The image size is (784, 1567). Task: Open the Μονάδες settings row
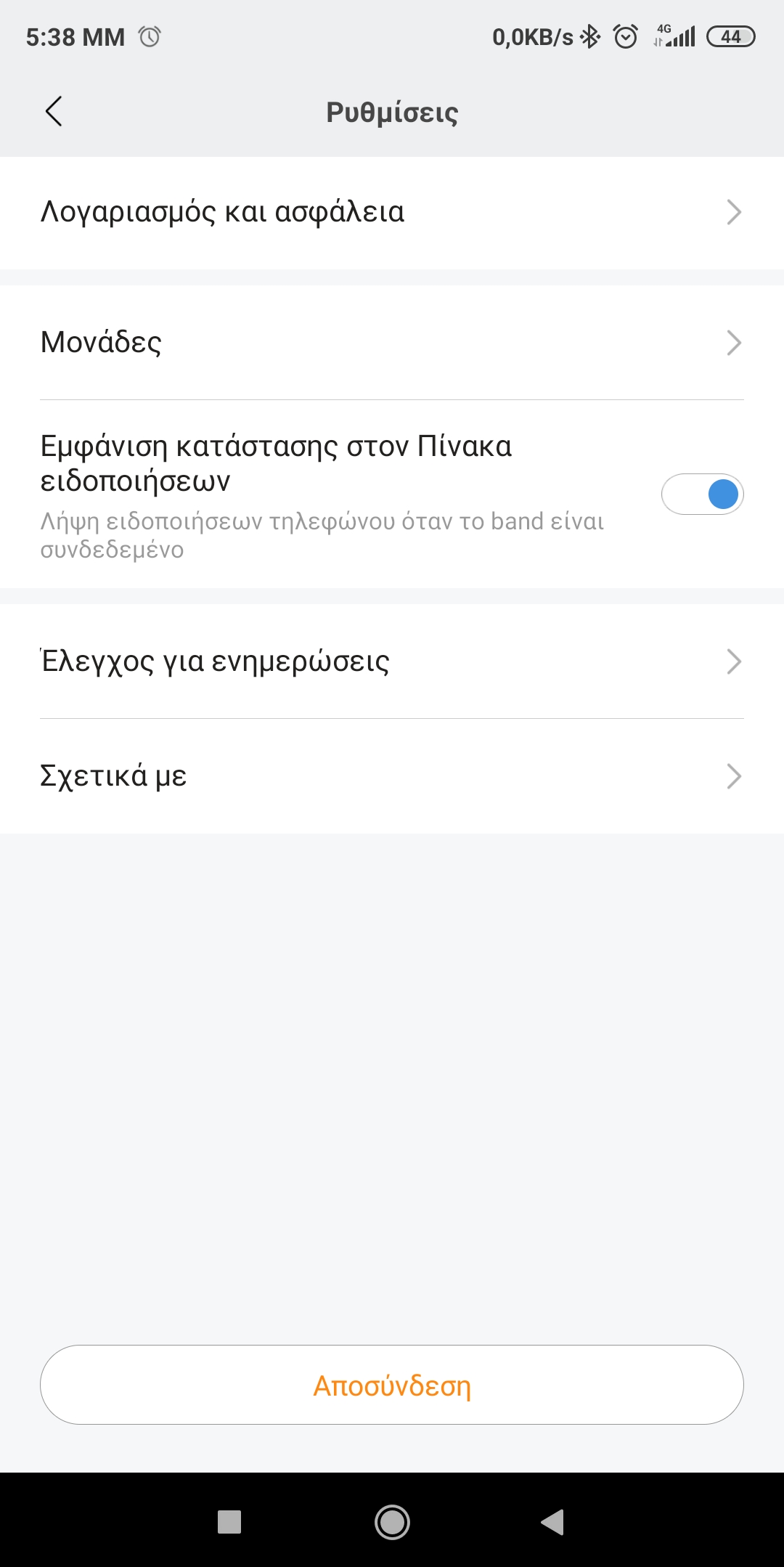pyautogui.click(x=392, y=342)
